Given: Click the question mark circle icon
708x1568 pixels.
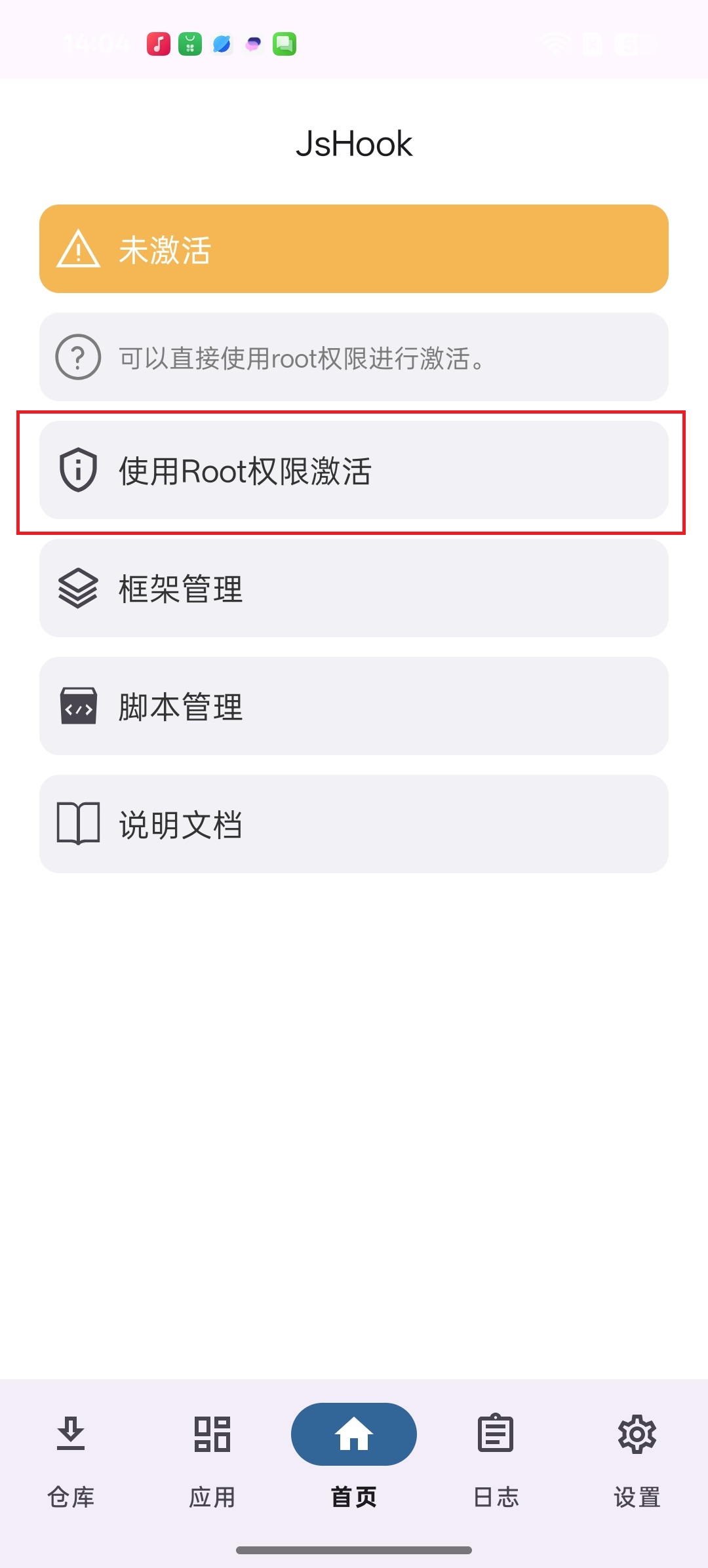Looking at the screenshot, I should click(x=77, y=358).
